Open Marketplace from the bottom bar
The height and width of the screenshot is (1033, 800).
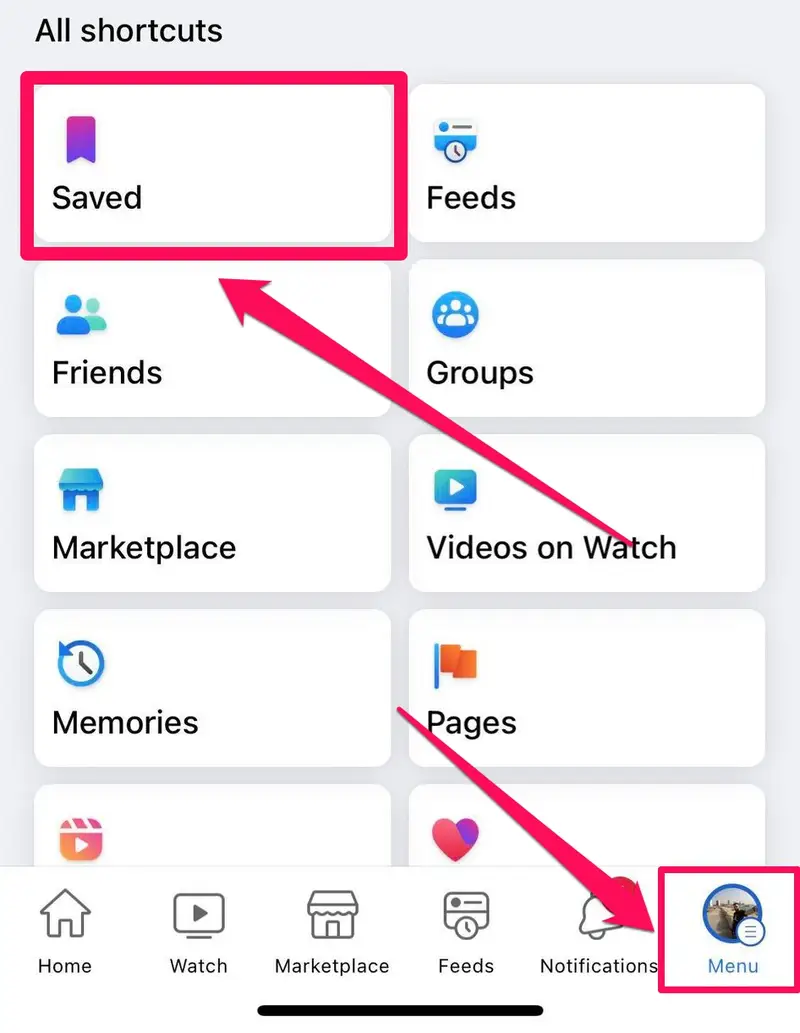point(331,930)
